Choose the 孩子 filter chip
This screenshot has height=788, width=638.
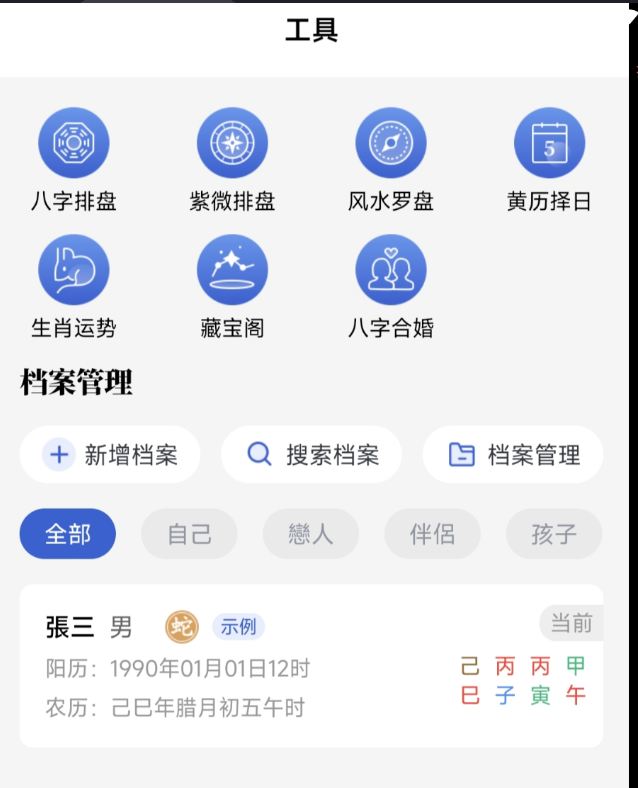553,534
